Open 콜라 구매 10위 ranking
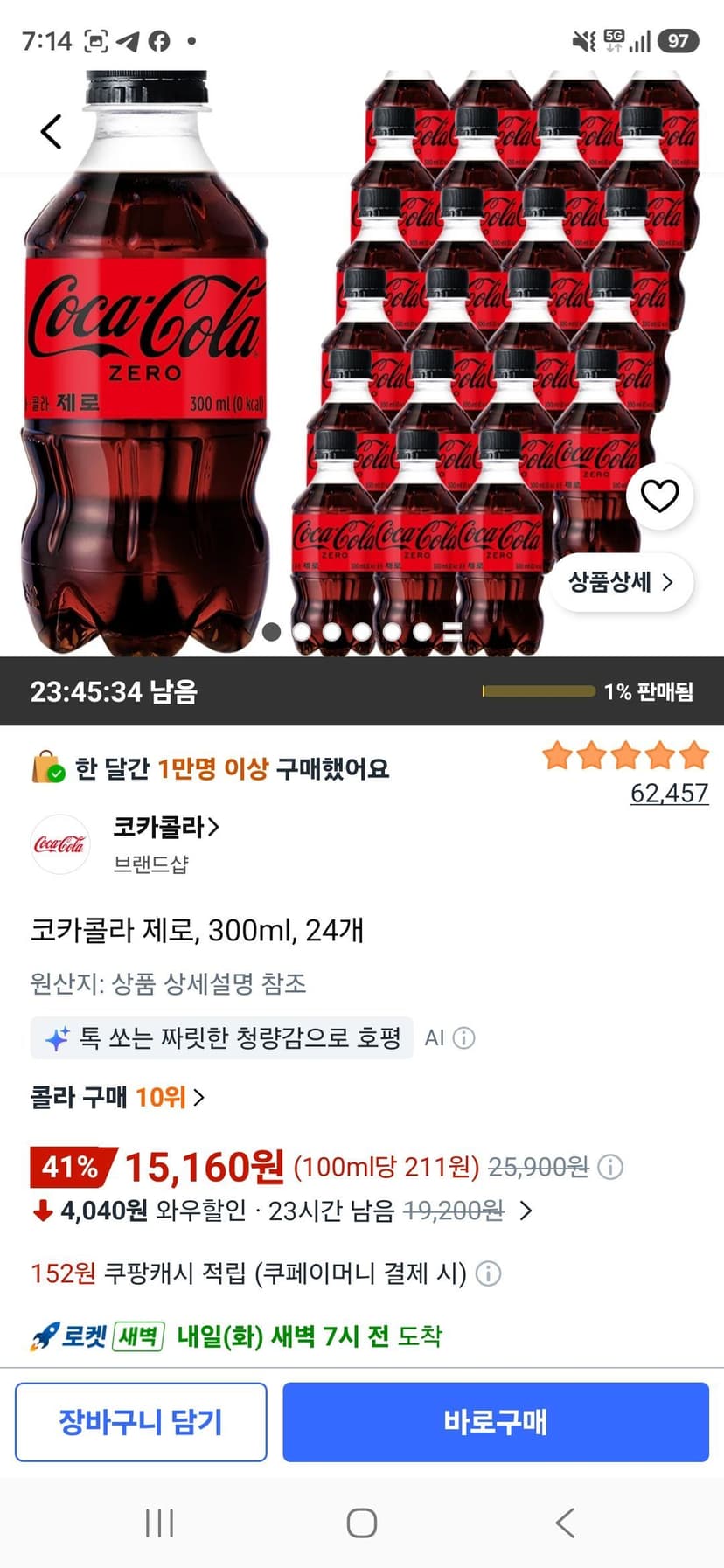 point(117,1097)
